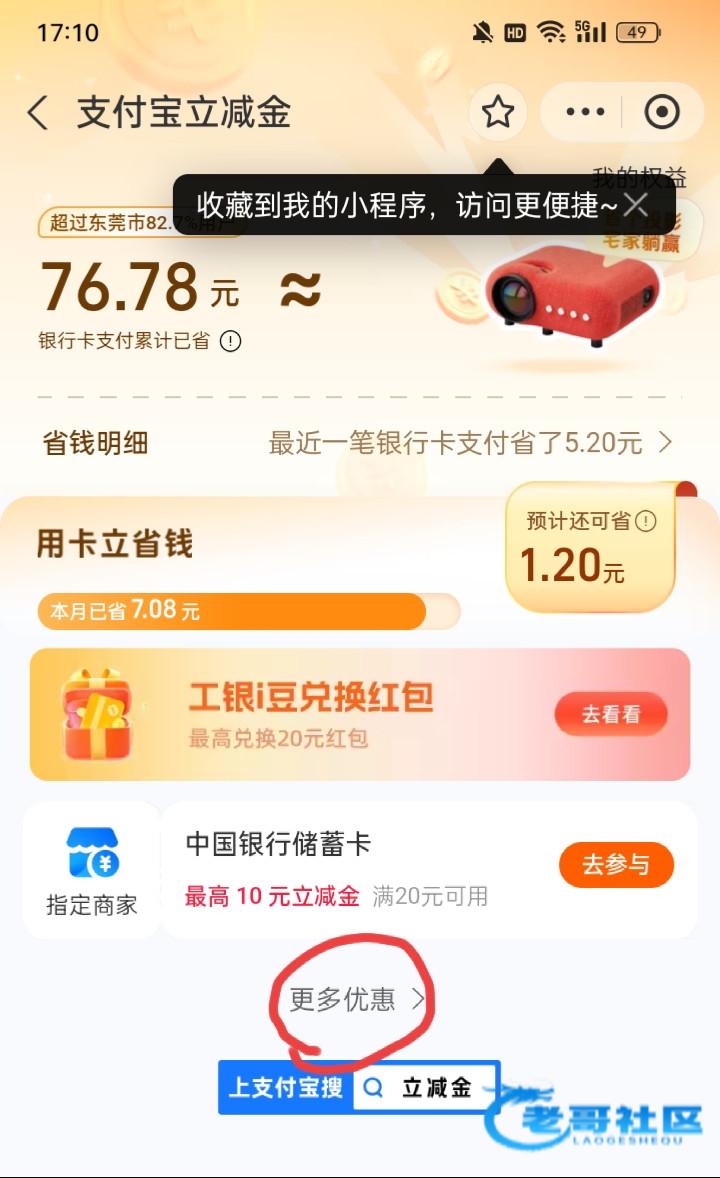The height and width of the screenshot is (1178, 720).
Task: Tap the 上支付宝搜 立减金 search banner
Action: pyautogui.click(x=359, y=1087)
